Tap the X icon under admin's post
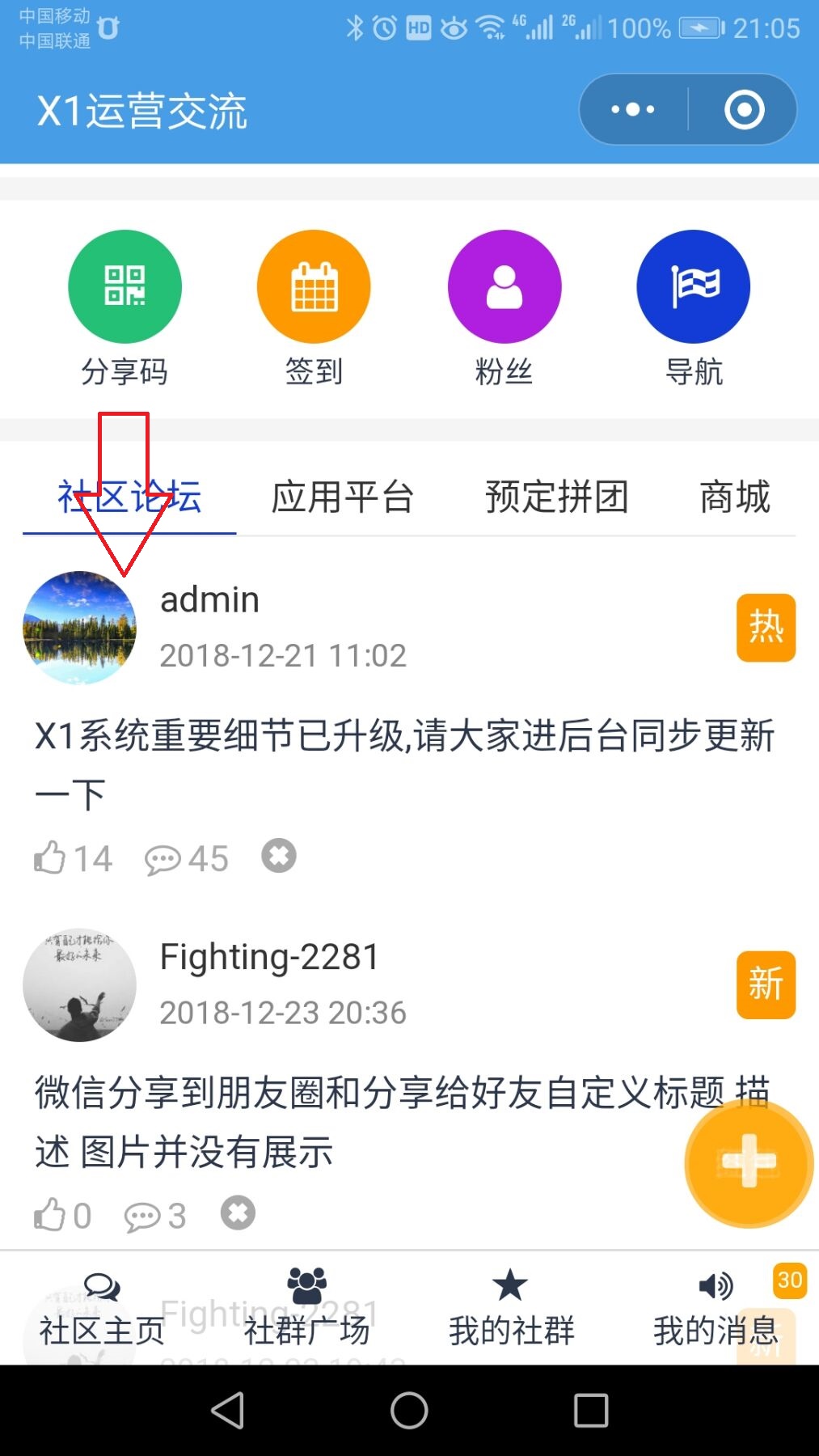819x1456 pixels. click(279, 856)
